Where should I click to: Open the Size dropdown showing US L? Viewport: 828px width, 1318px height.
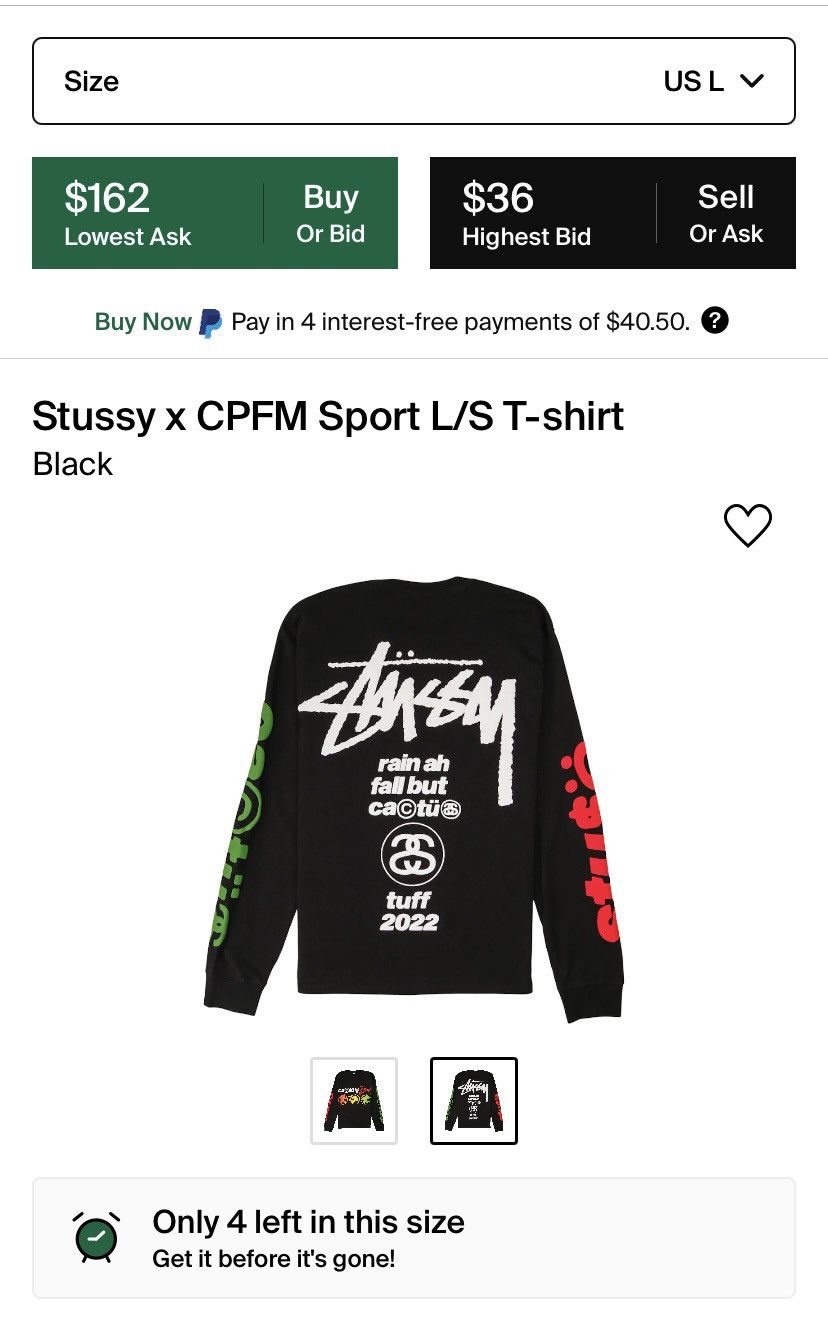point(413,81)
